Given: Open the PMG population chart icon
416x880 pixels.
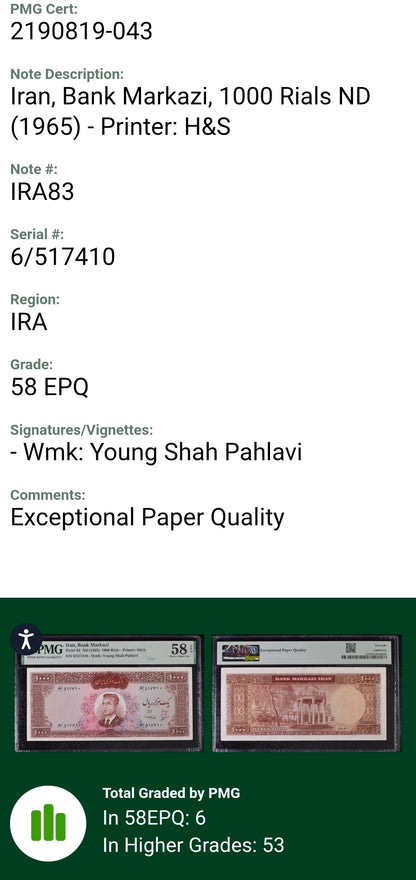Looking at the screenshot, I should click(x=48, y=823).
